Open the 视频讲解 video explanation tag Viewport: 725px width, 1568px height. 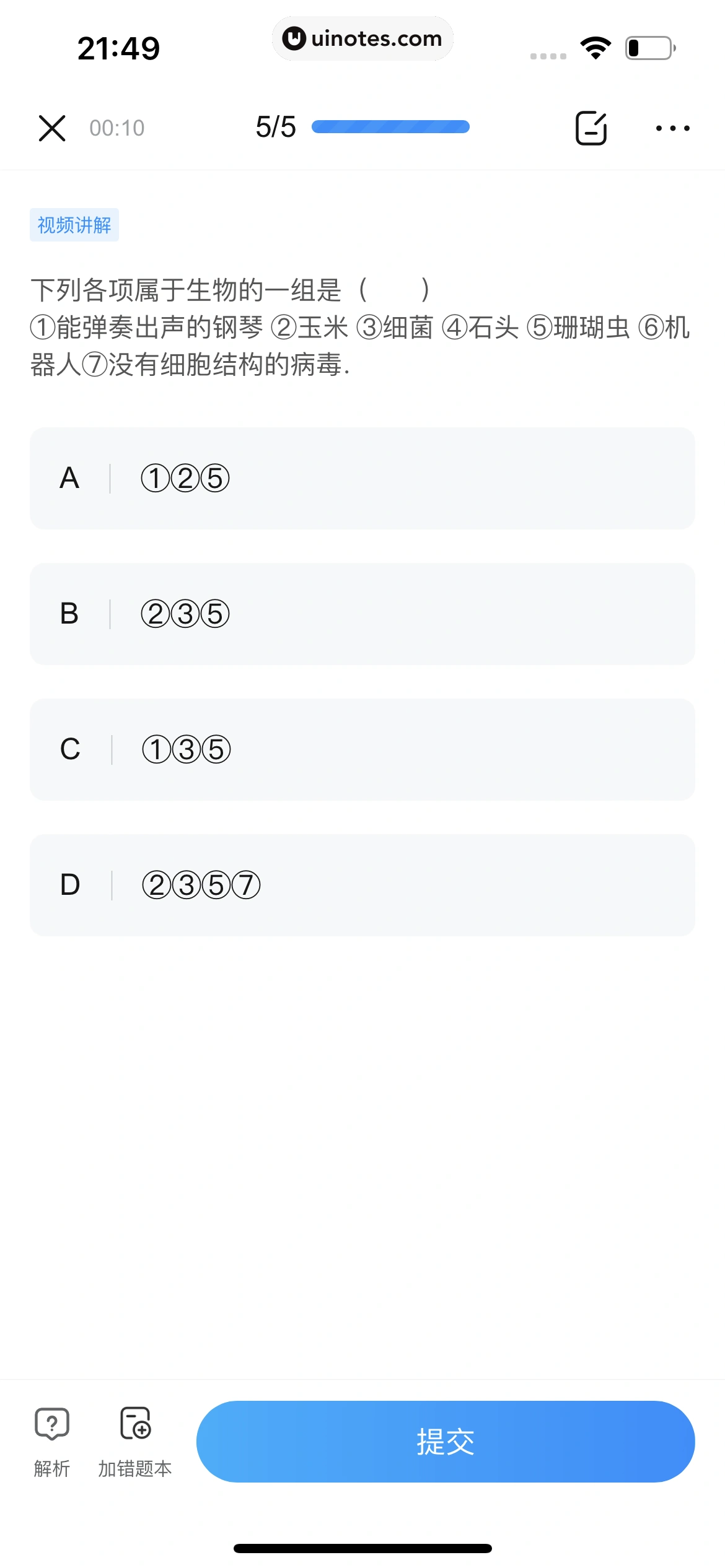pyautogui.click(x=74, y=225)
